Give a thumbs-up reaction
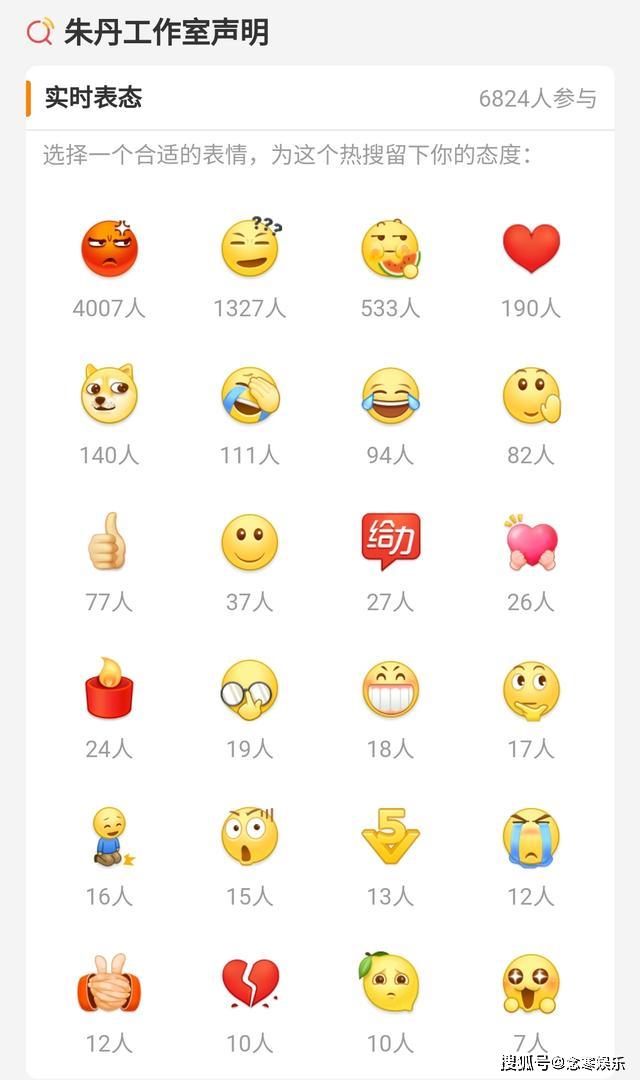640x1080 pixels. pyautogui.click(x=109, y=541)
